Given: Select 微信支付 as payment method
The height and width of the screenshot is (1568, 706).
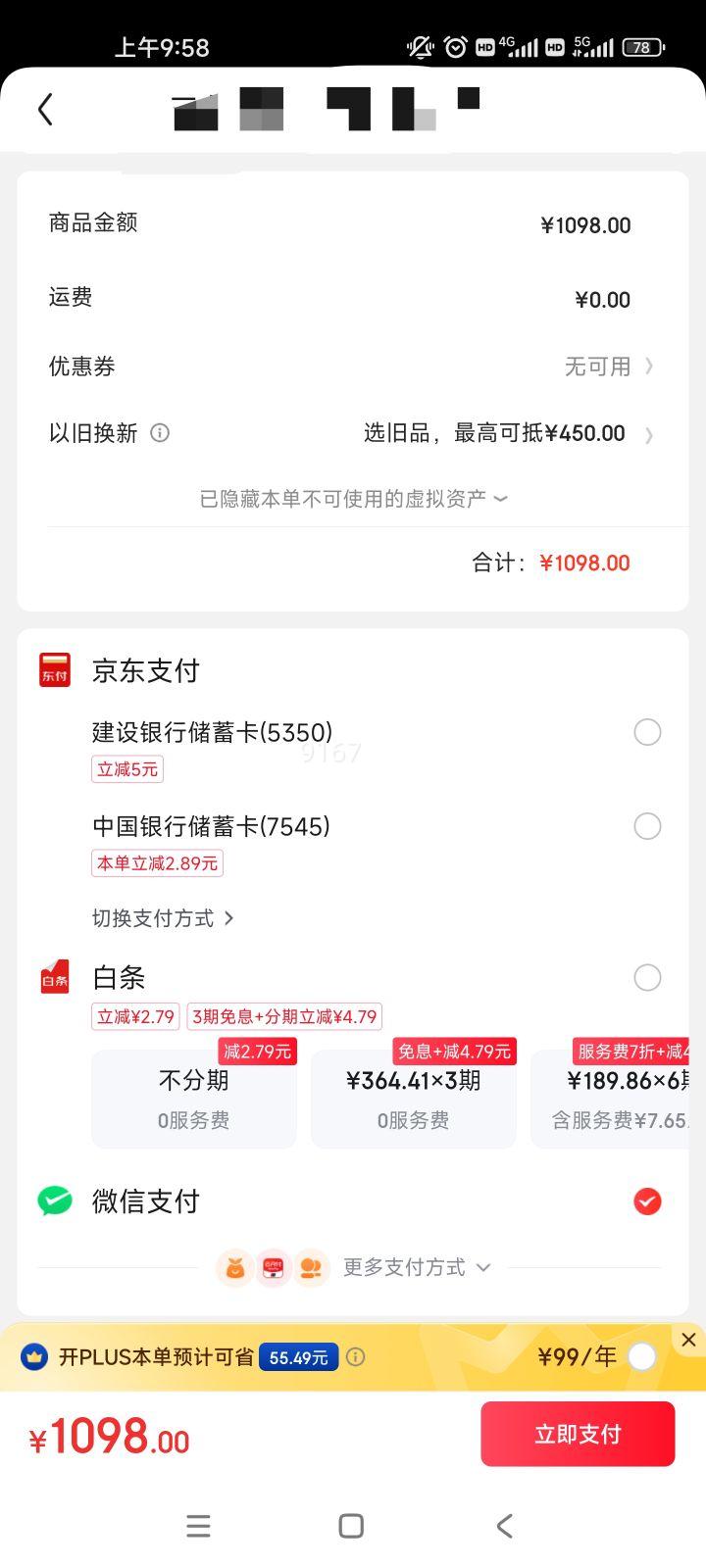Looking at the screenshot, I should click(353, 1201).
